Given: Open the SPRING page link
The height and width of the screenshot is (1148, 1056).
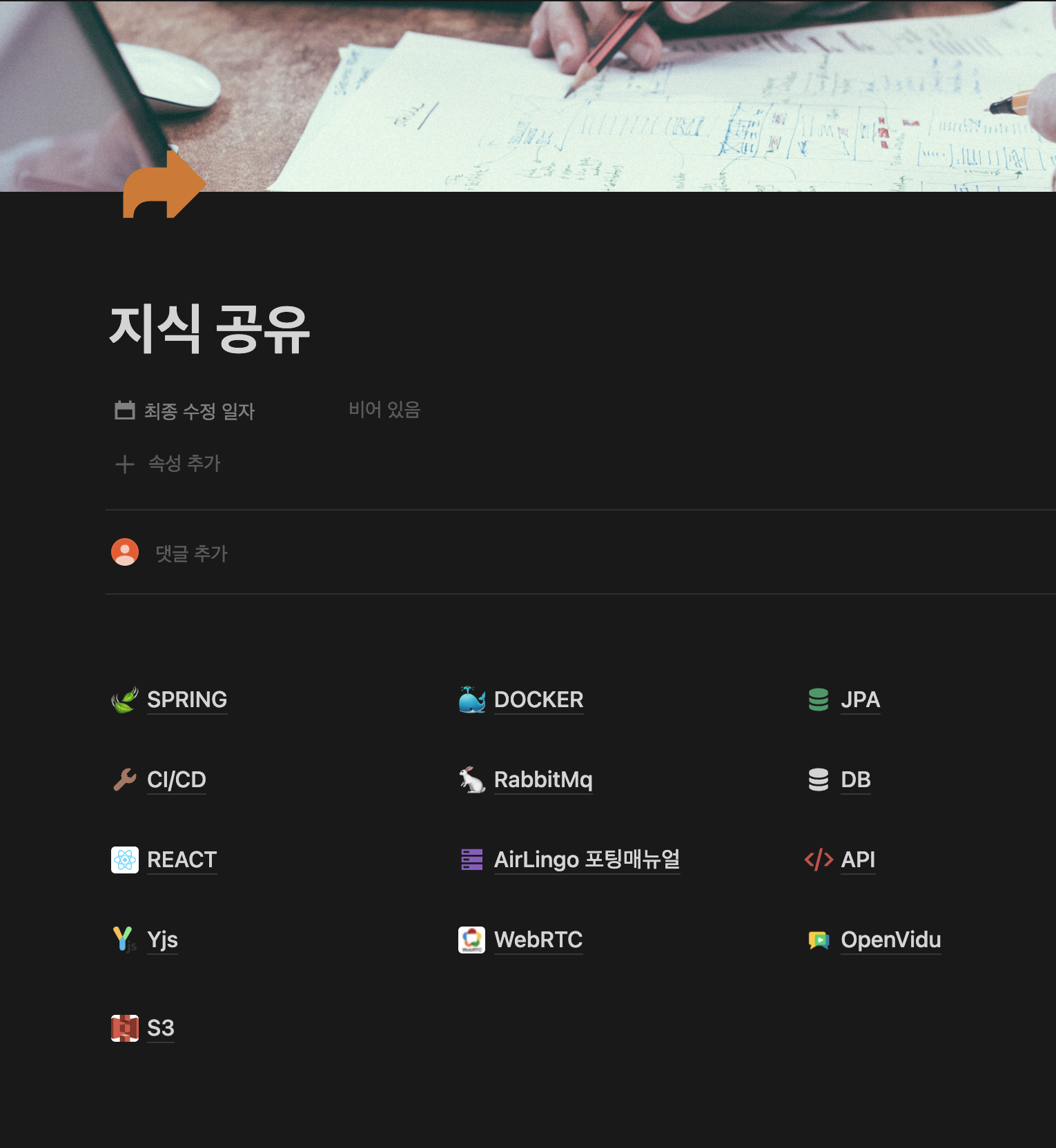Looking at the screenshot, I should (186, 700).
